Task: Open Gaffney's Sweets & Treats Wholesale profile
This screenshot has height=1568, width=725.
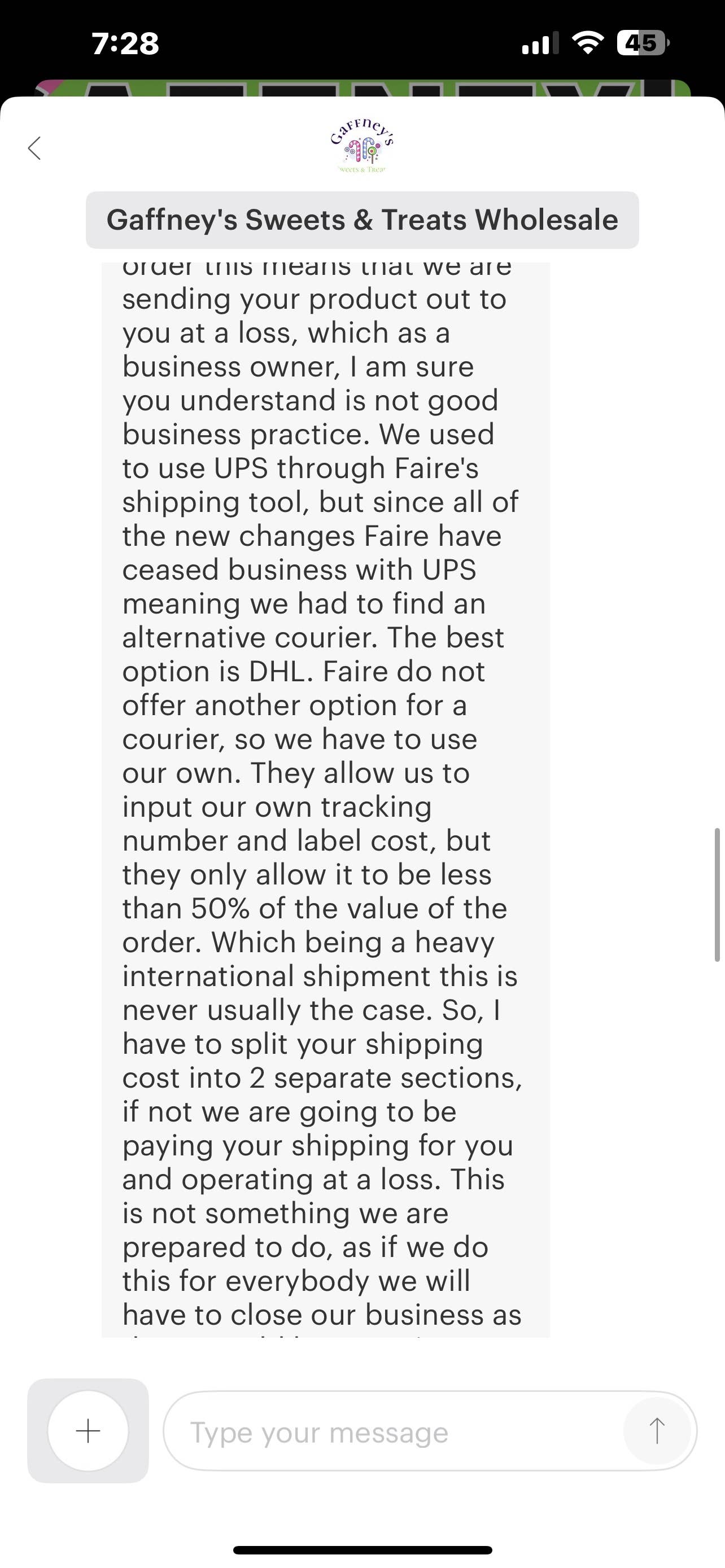Action: 362,220
